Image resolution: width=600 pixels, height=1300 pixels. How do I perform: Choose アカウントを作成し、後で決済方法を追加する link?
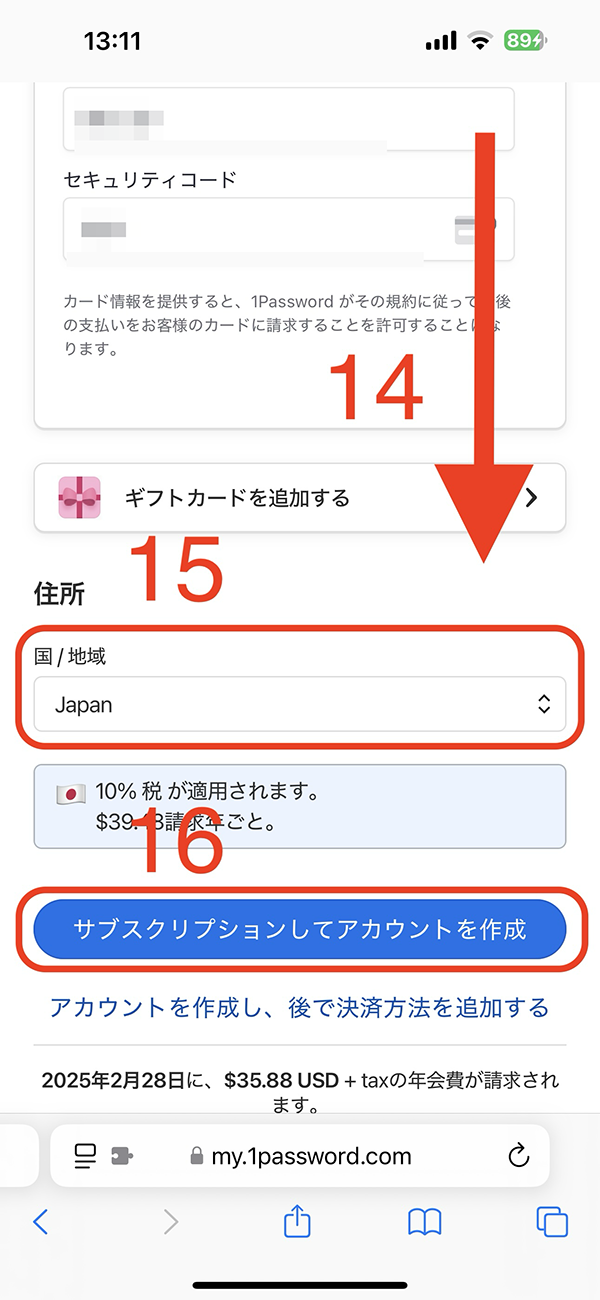click(300, 1006)
